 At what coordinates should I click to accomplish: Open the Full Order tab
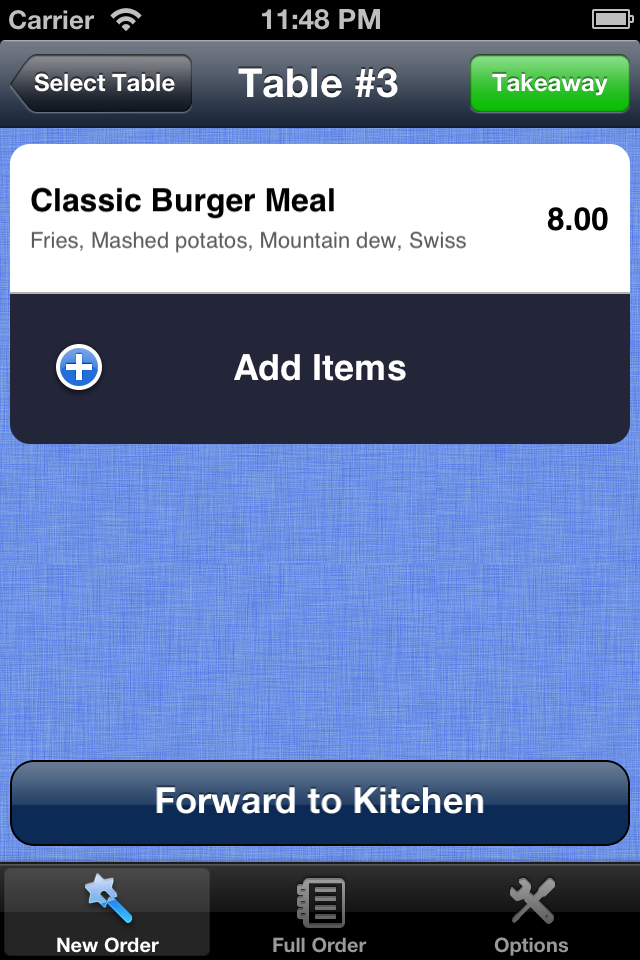(x=320, y=913)
